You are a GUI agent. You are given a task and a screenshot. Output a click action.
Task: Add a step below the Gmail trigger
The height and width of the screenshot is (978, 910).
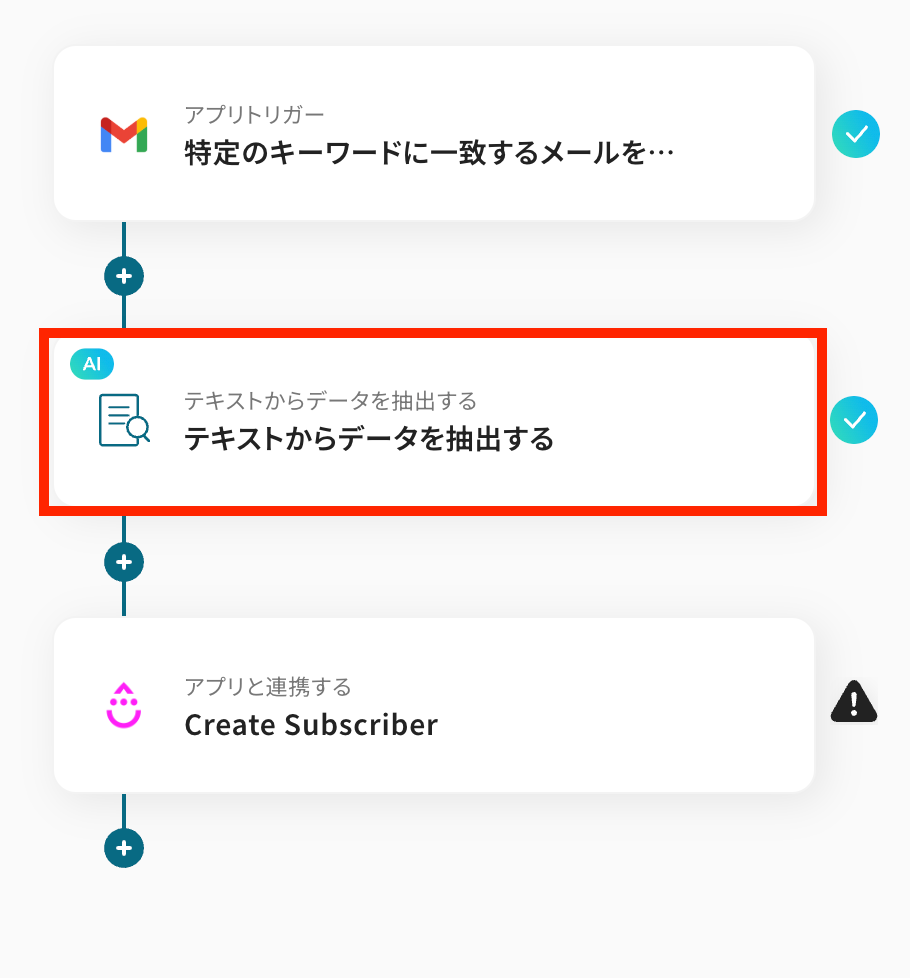coord(124,276)
